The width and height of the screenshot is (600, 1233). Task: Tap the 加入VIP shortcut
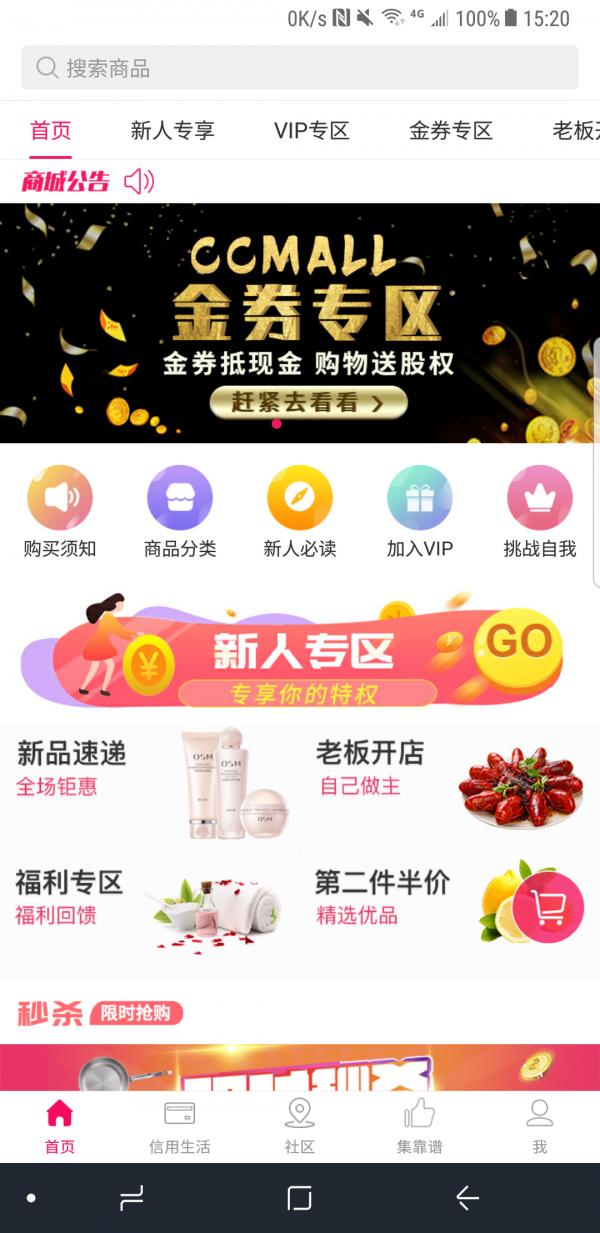point(420,512)
